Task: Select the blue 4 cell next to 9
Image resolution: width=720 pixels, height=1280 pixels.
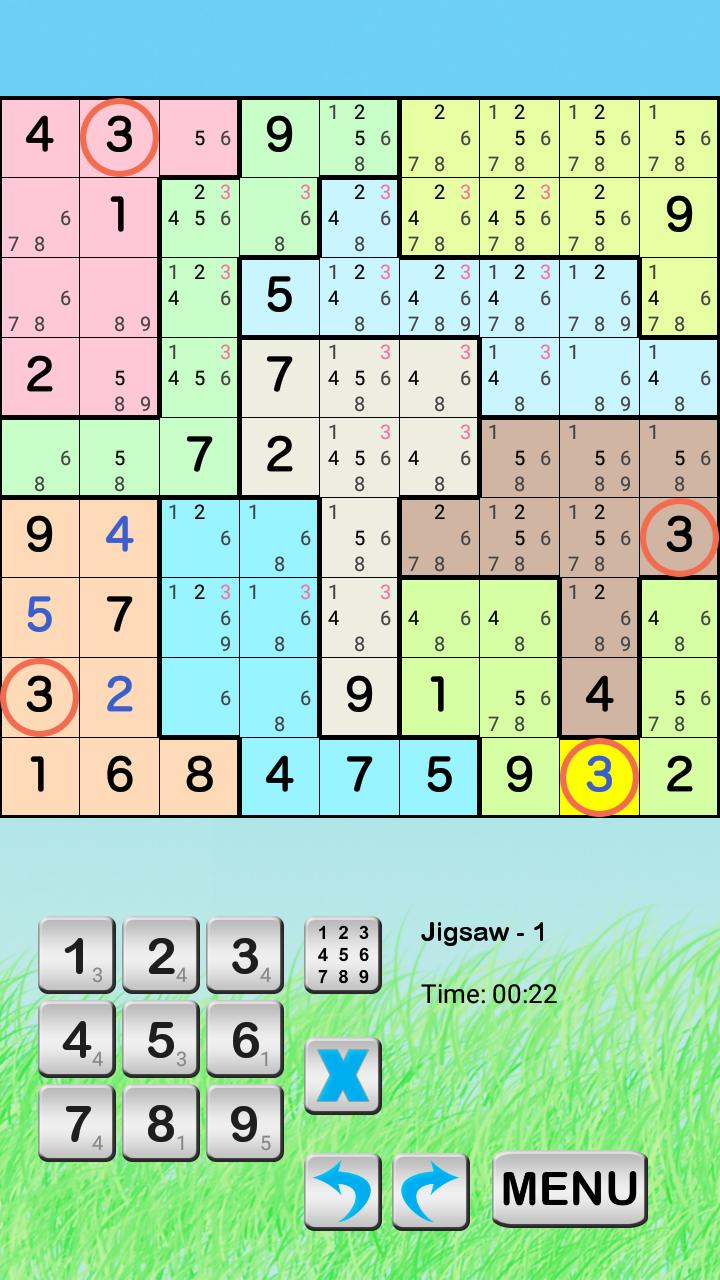Action: pos(120,538)
